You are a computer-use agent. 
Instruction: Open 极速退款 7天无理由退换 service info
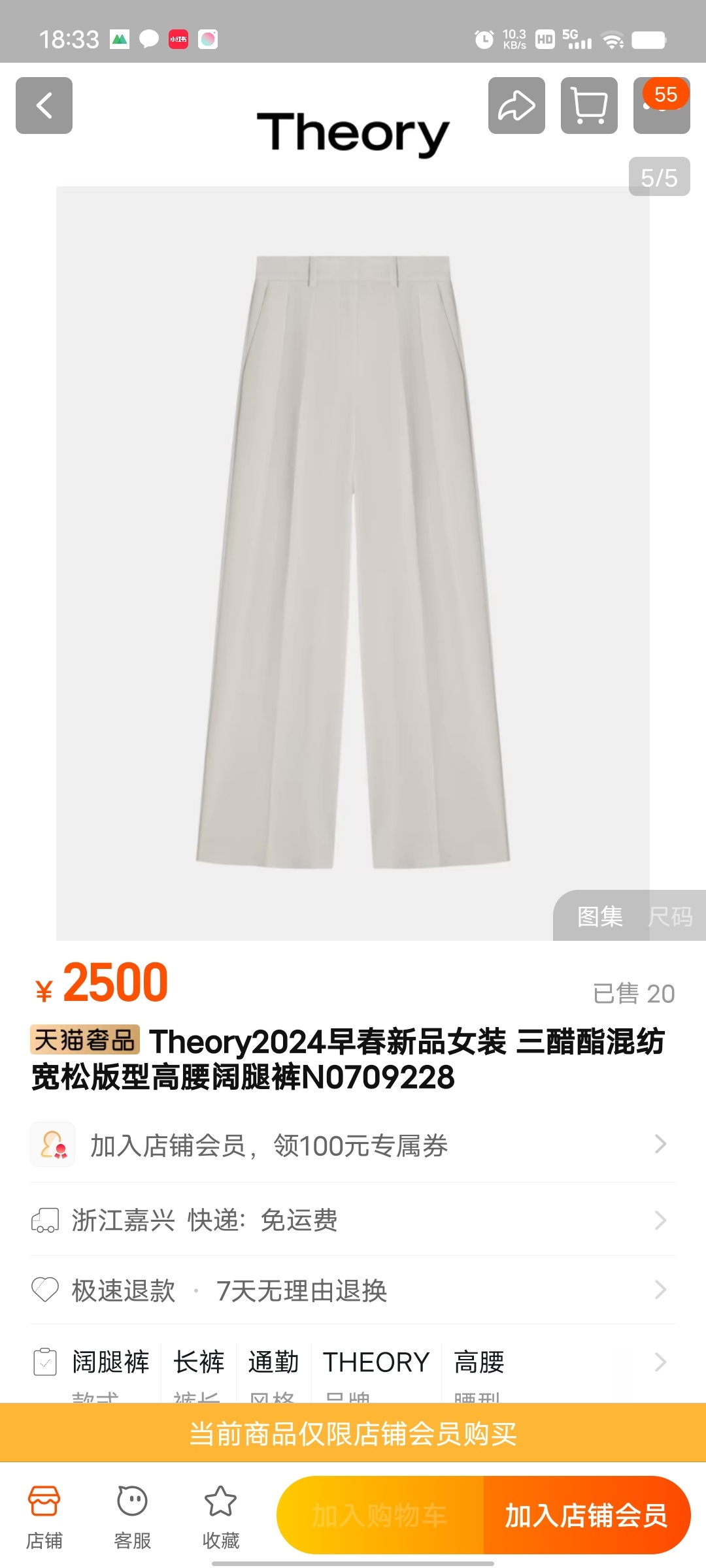tap(353, 1290)
